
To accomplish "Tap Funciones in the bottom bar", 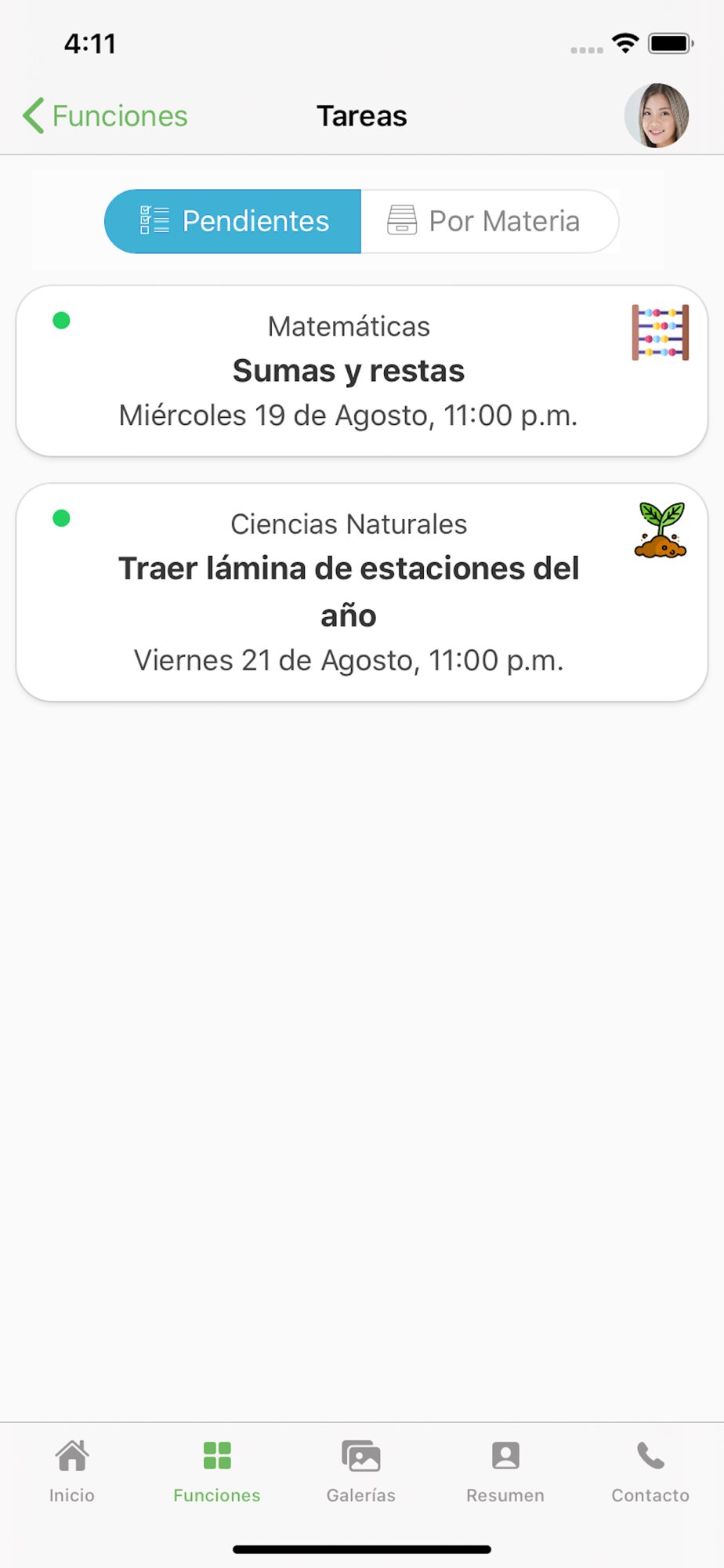I will click(217, 1472).
